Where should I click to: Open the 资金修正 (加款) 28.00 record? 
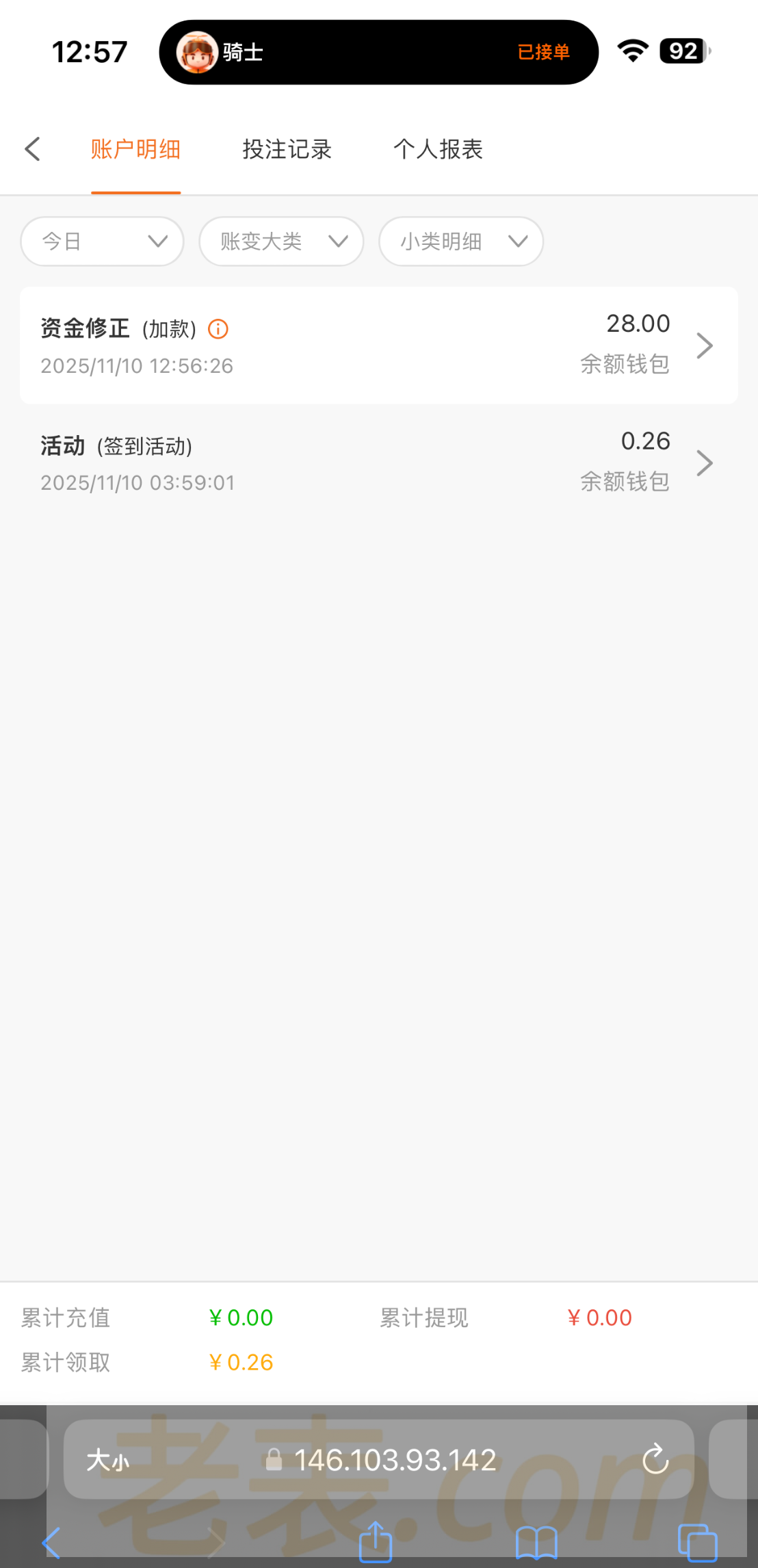click(x=378, y=345)
